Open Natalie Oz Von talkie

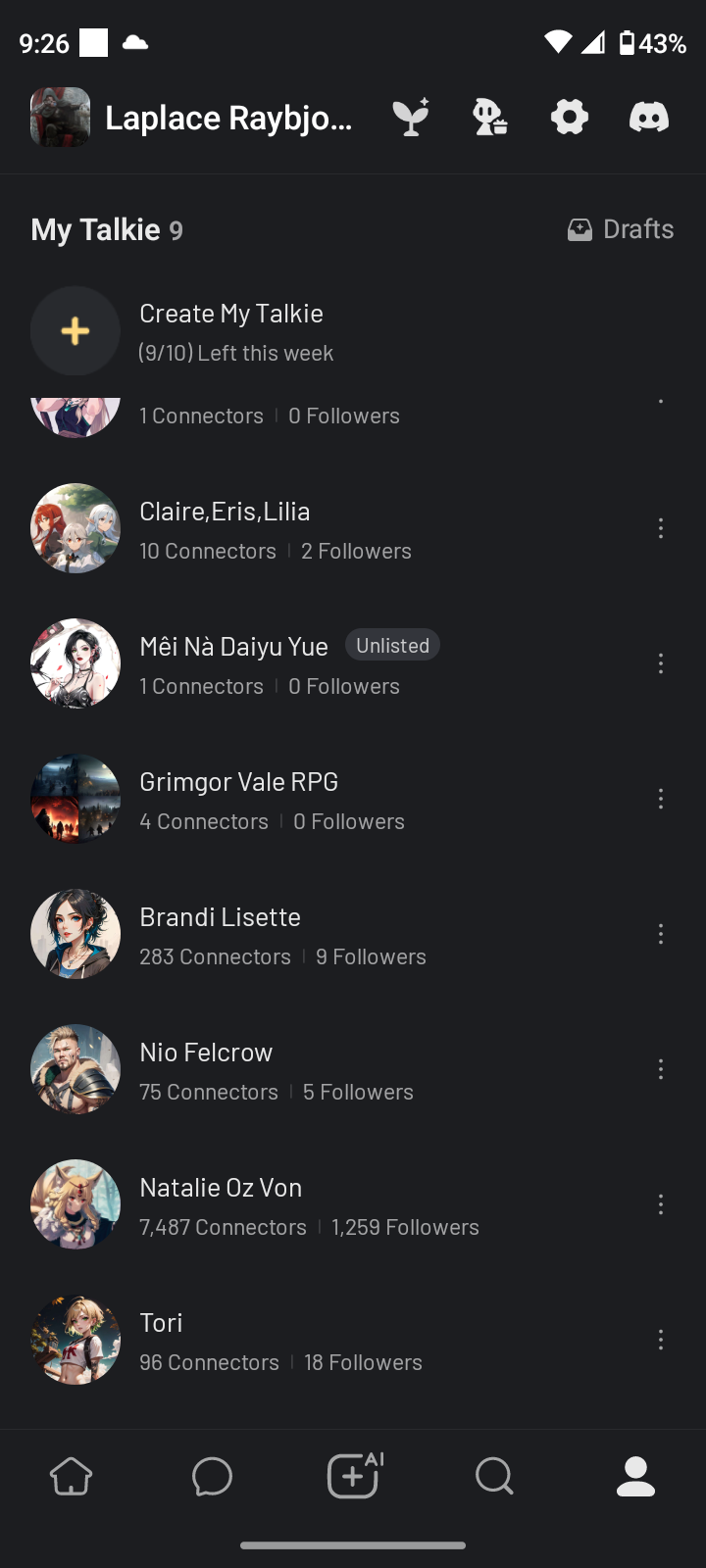coord(221,1188)
